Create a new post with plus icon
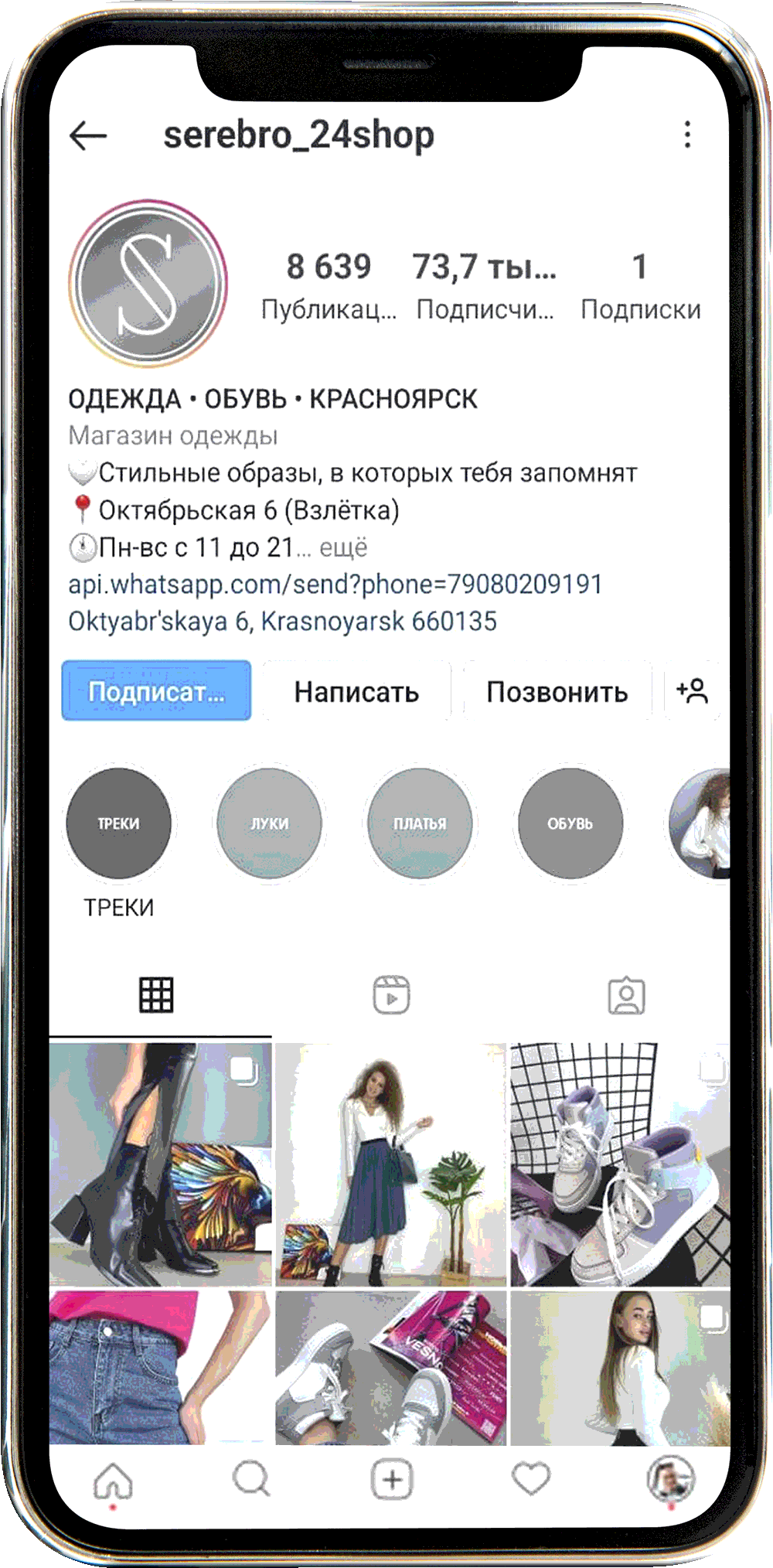 (x=392, y=1479)
